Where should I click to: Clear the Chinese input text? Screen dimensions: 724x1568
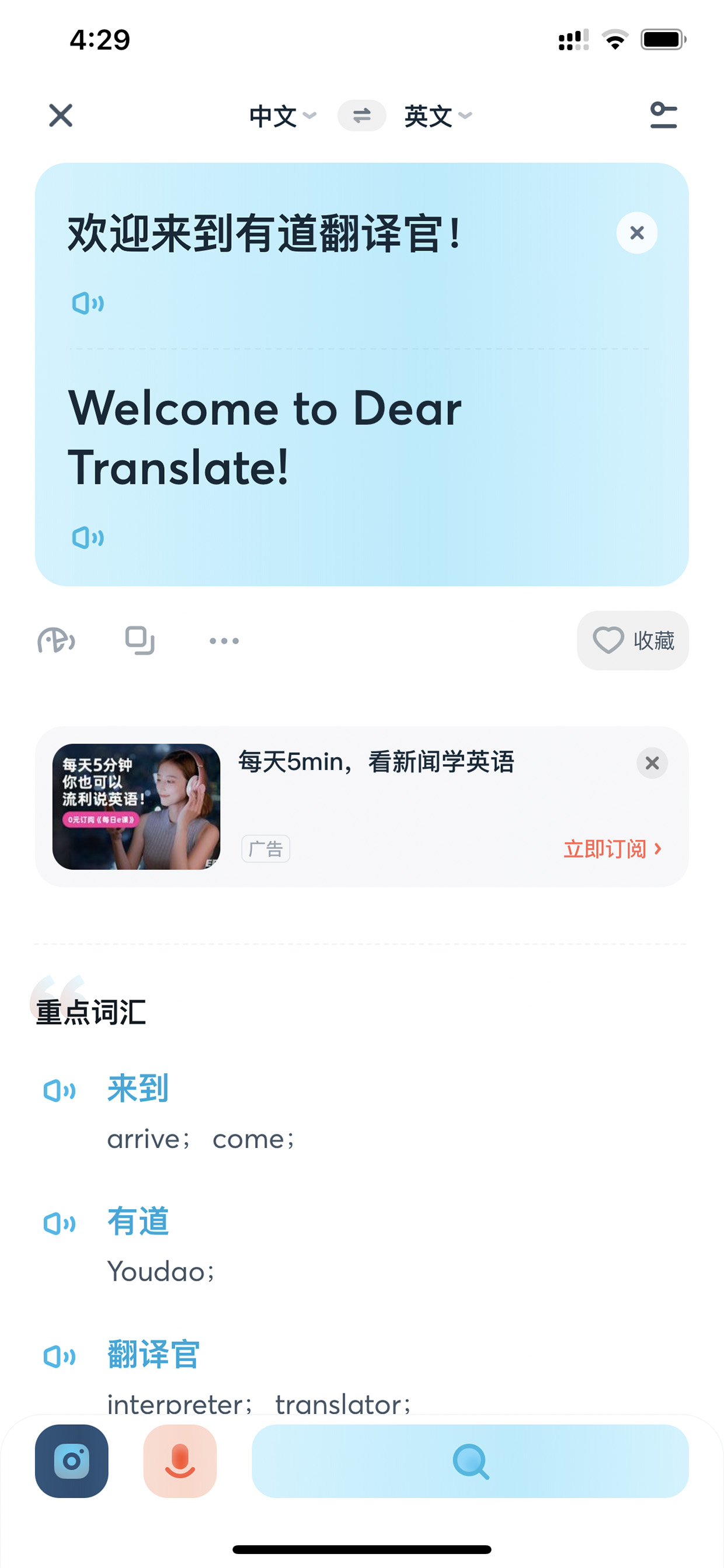636,233
